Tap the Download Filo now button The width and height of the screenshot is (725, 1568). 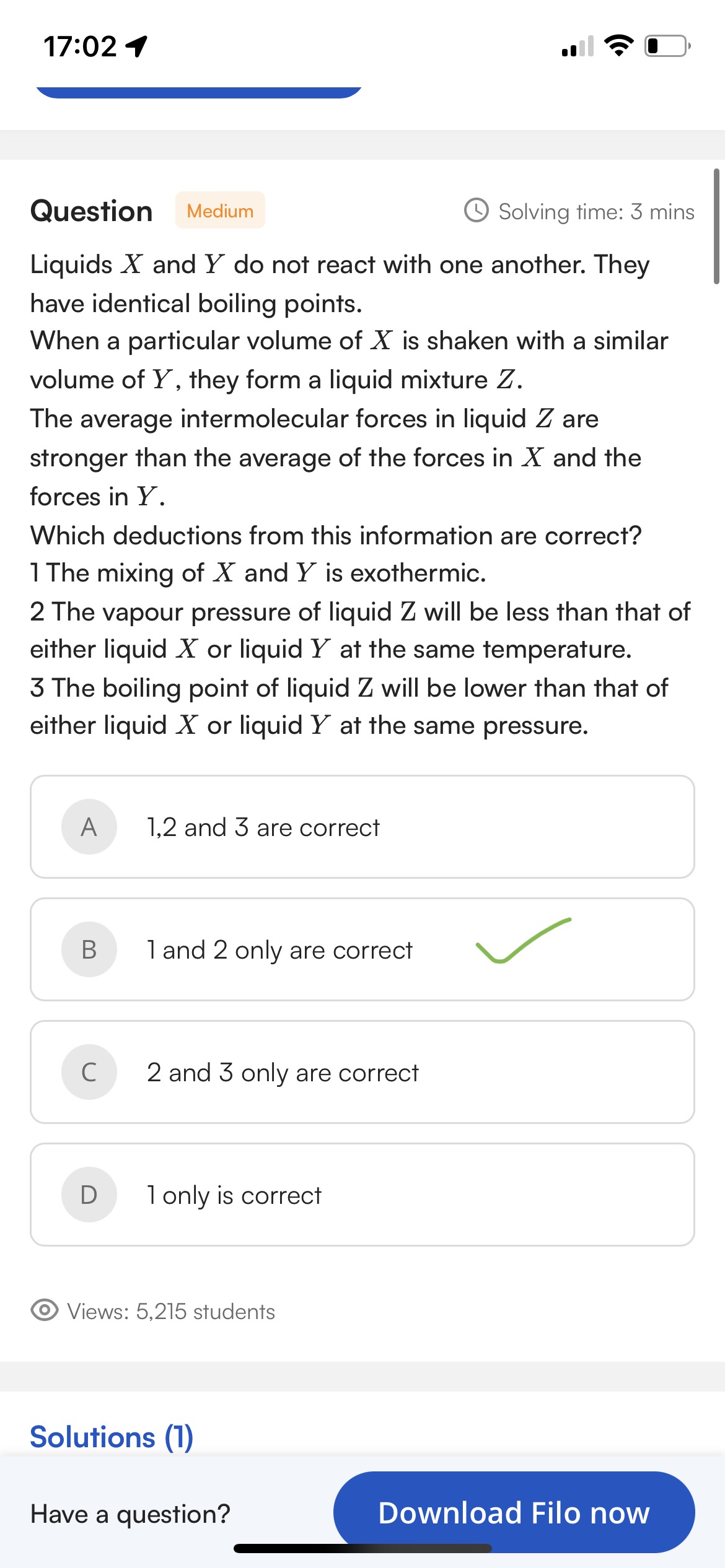tap(514, 1512)
